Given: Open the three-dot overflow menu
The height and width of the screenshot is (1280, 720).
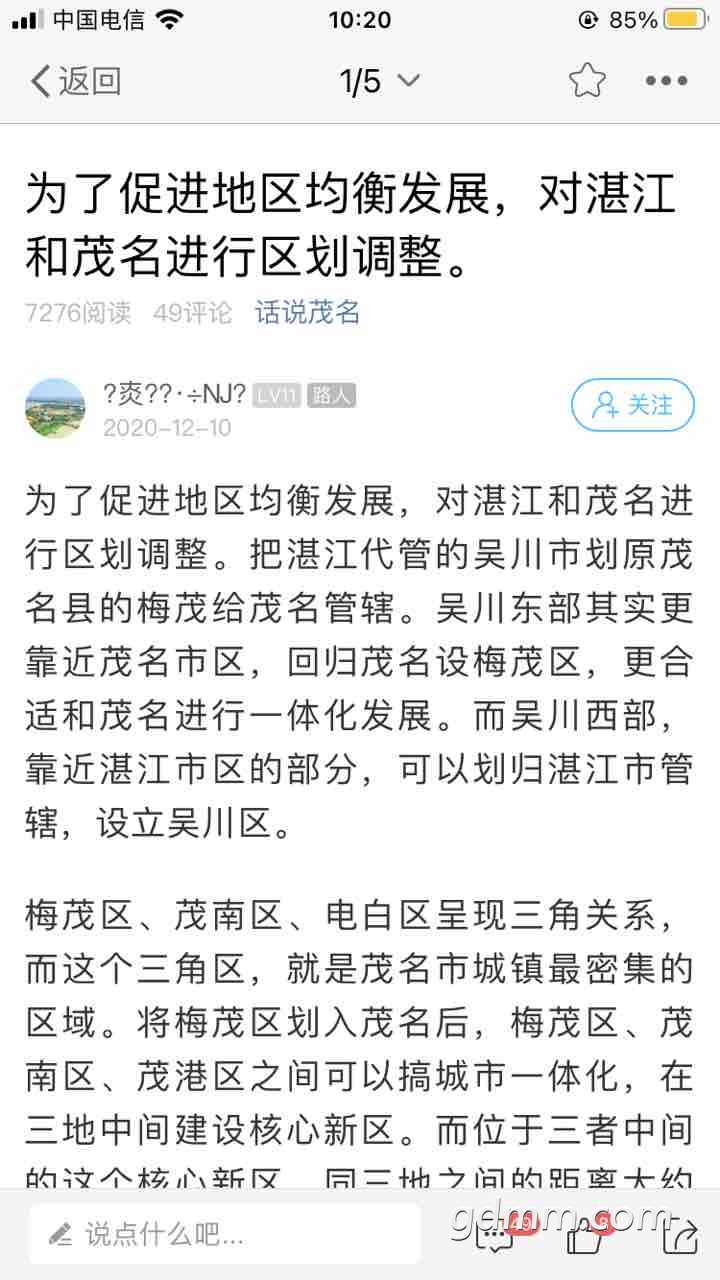Looking at the screenshot, I should click(666, 81).
